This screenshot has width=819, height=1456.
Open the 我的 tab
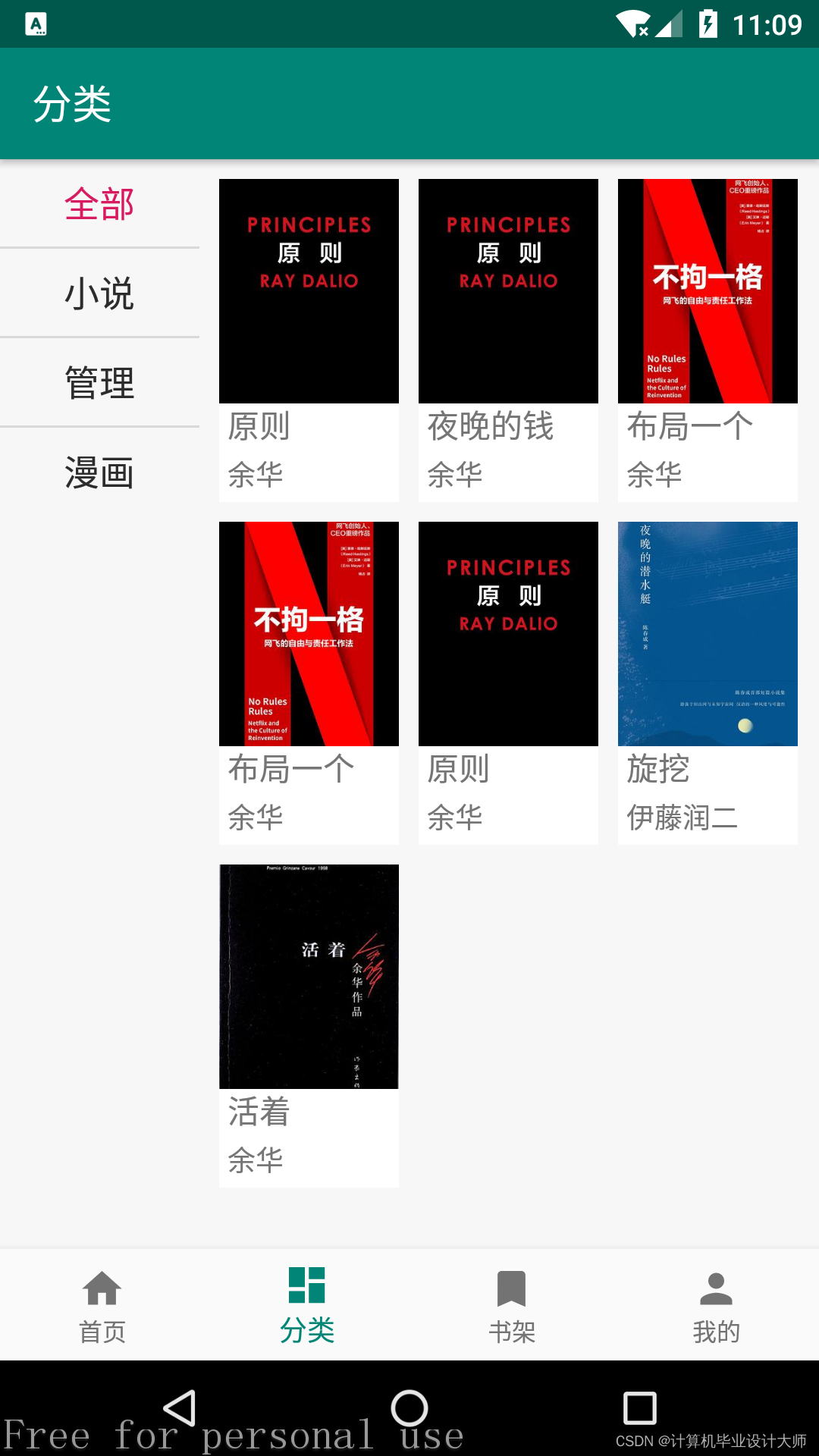[716, 1306]
